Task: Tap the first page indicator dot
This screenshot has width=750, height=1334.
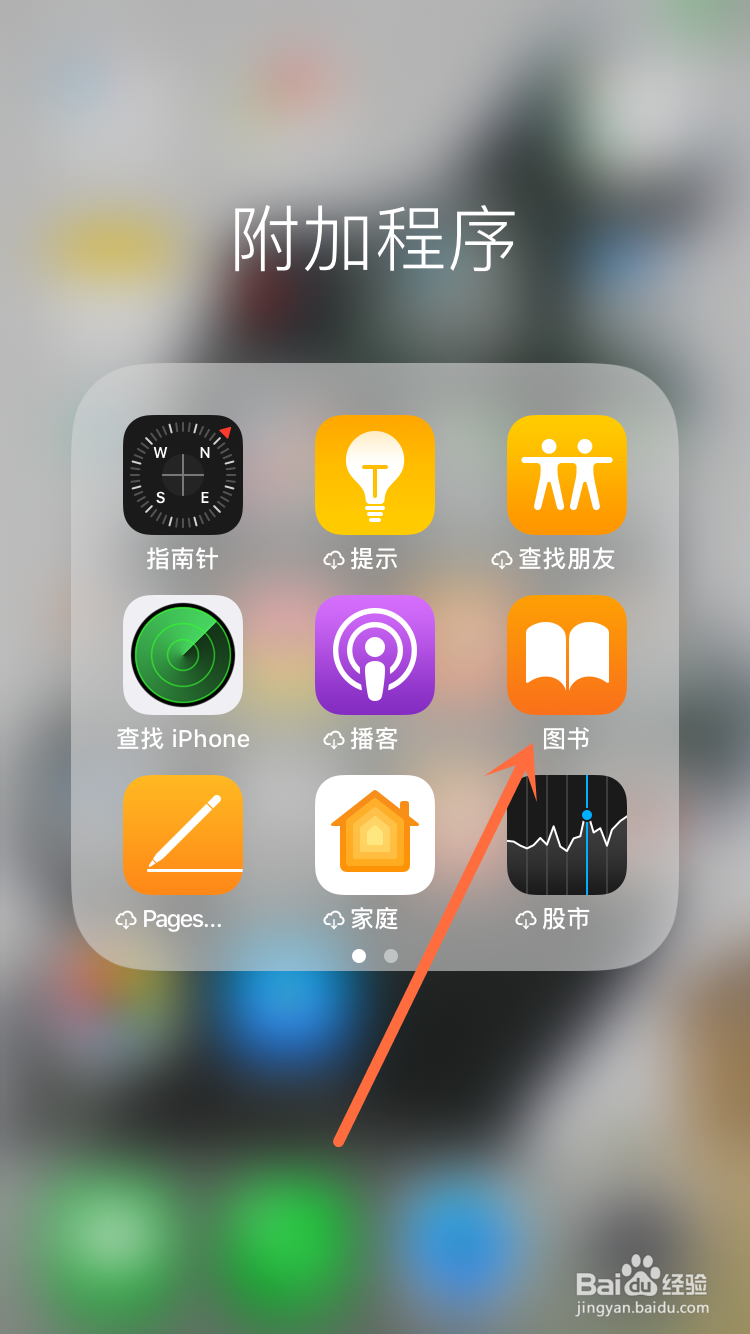Action: 359,956
